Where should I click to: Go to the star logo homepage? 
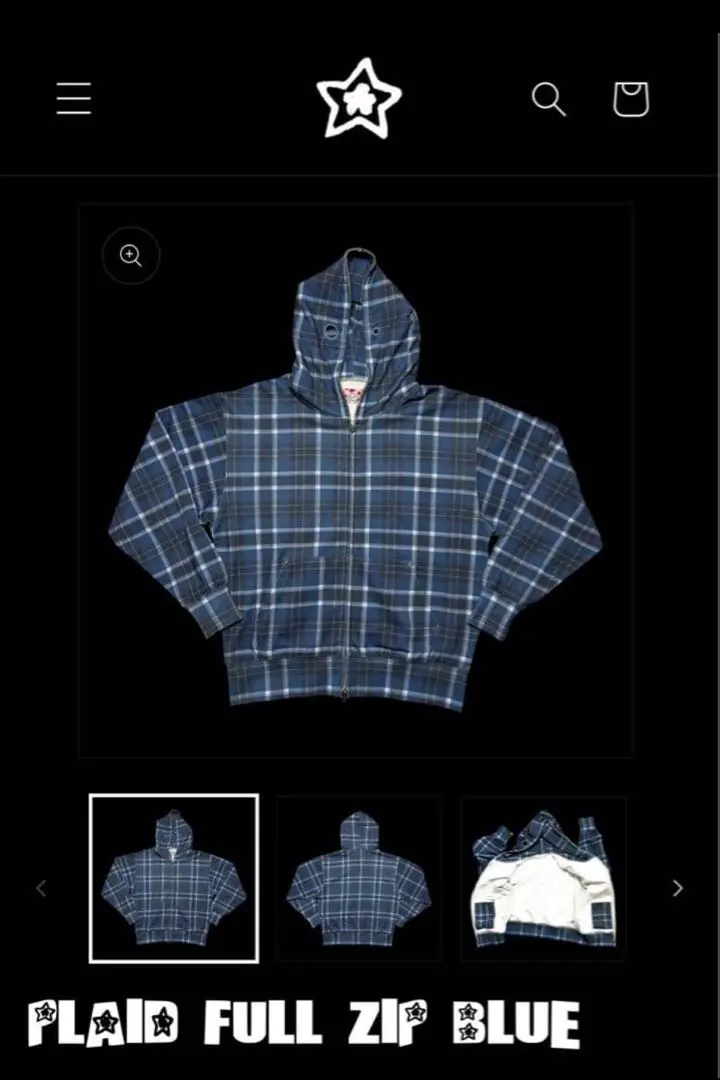pyautogui.click(x=359, y=98)
